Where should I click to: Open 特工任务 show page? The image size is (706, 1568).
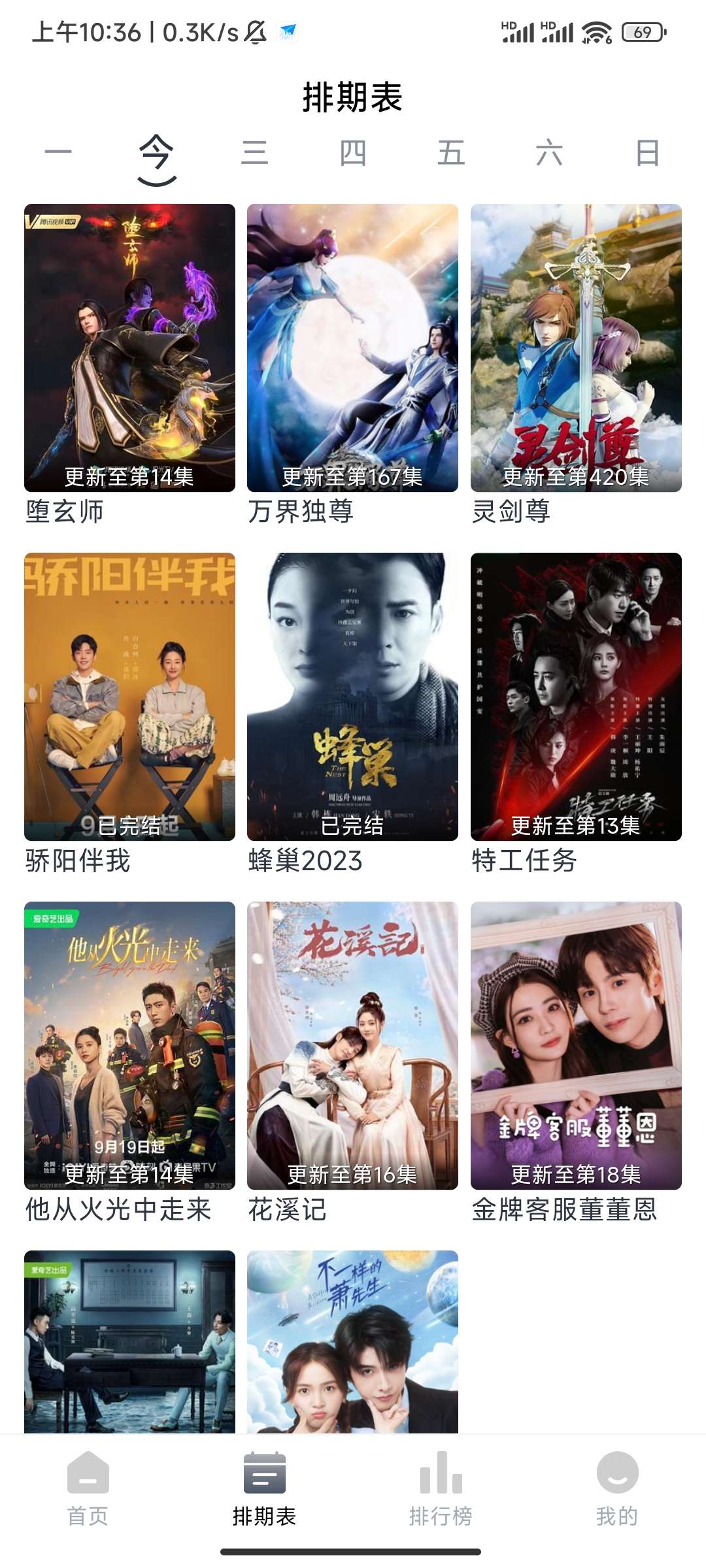point(576,696)
